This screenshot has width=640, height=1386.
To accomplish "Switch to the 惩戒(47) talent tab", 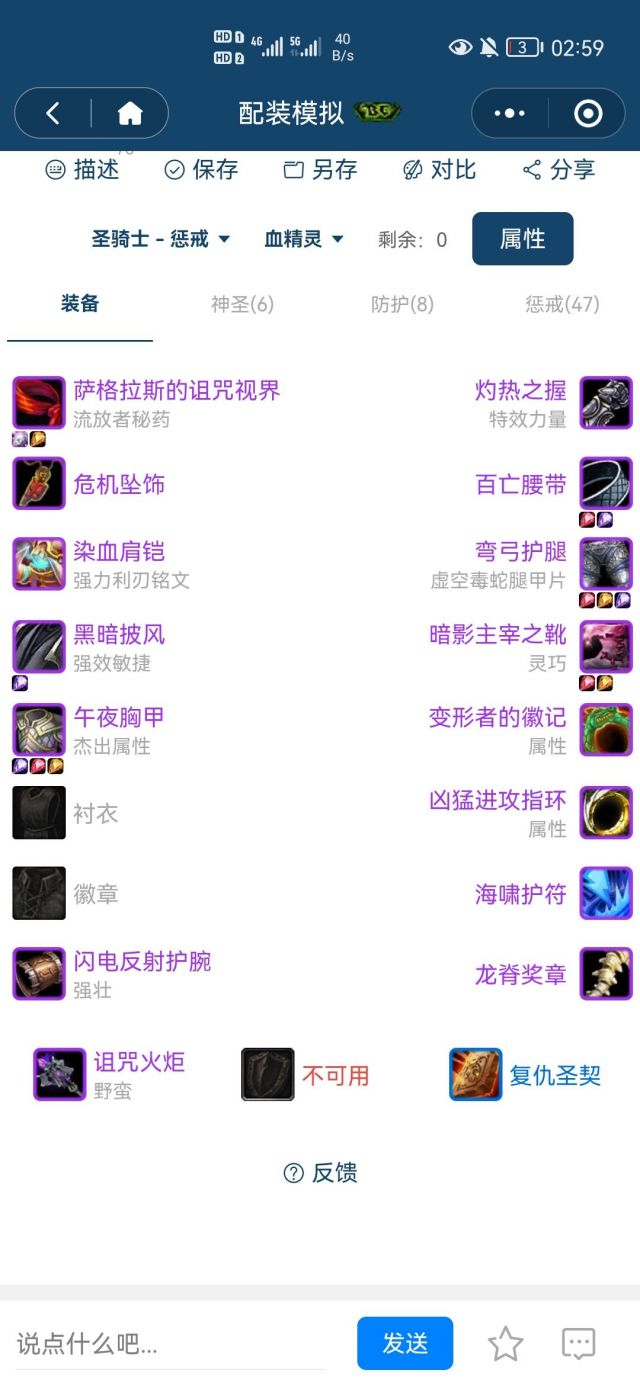I will click(562, 304).
